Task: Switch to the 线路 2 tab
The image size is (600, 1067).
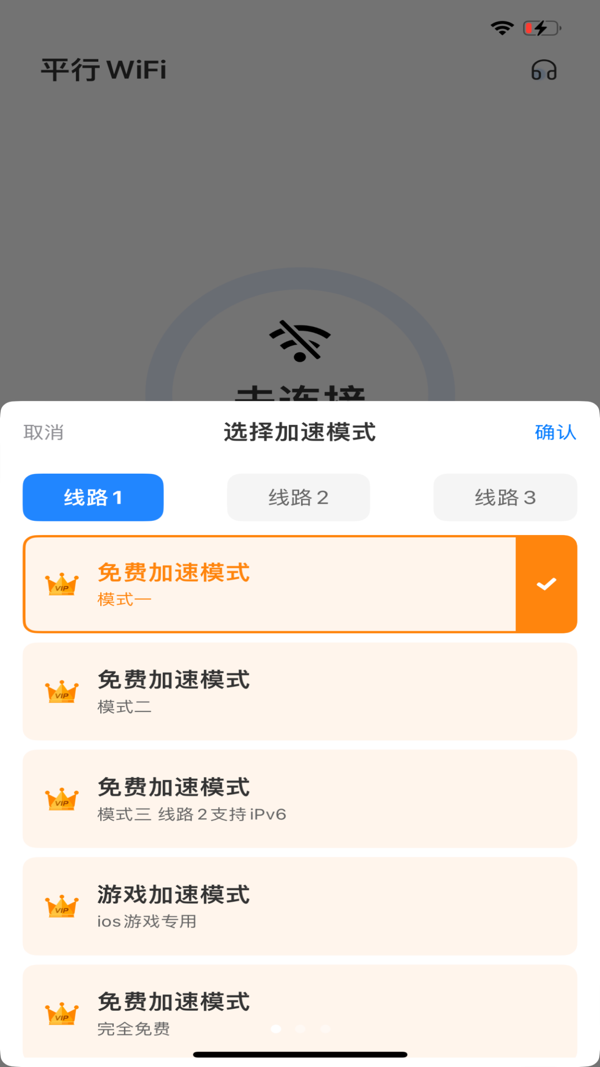Action: [298, 497]
